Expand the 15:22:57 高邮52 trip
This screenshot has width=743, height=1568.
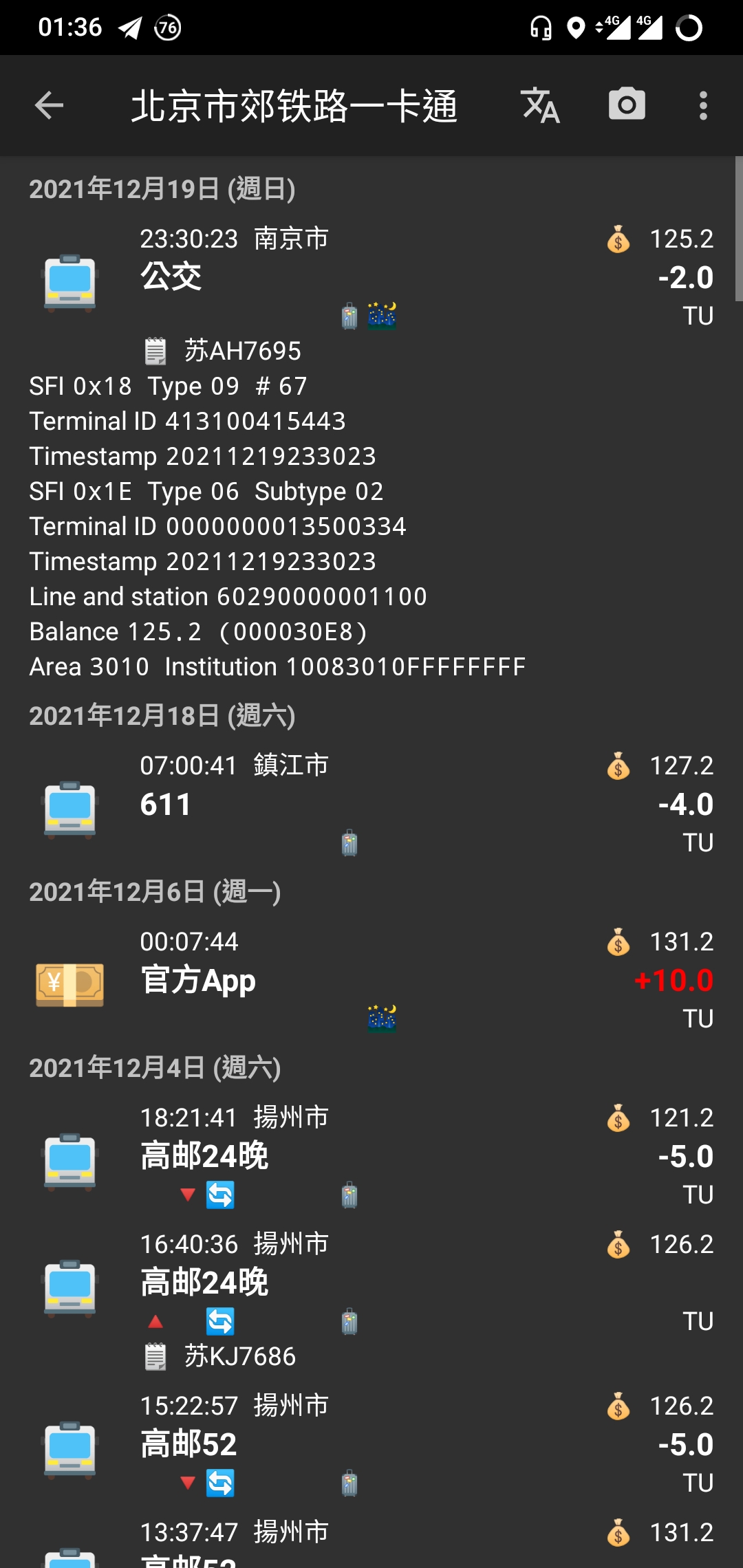click(x=371, y=1444)
